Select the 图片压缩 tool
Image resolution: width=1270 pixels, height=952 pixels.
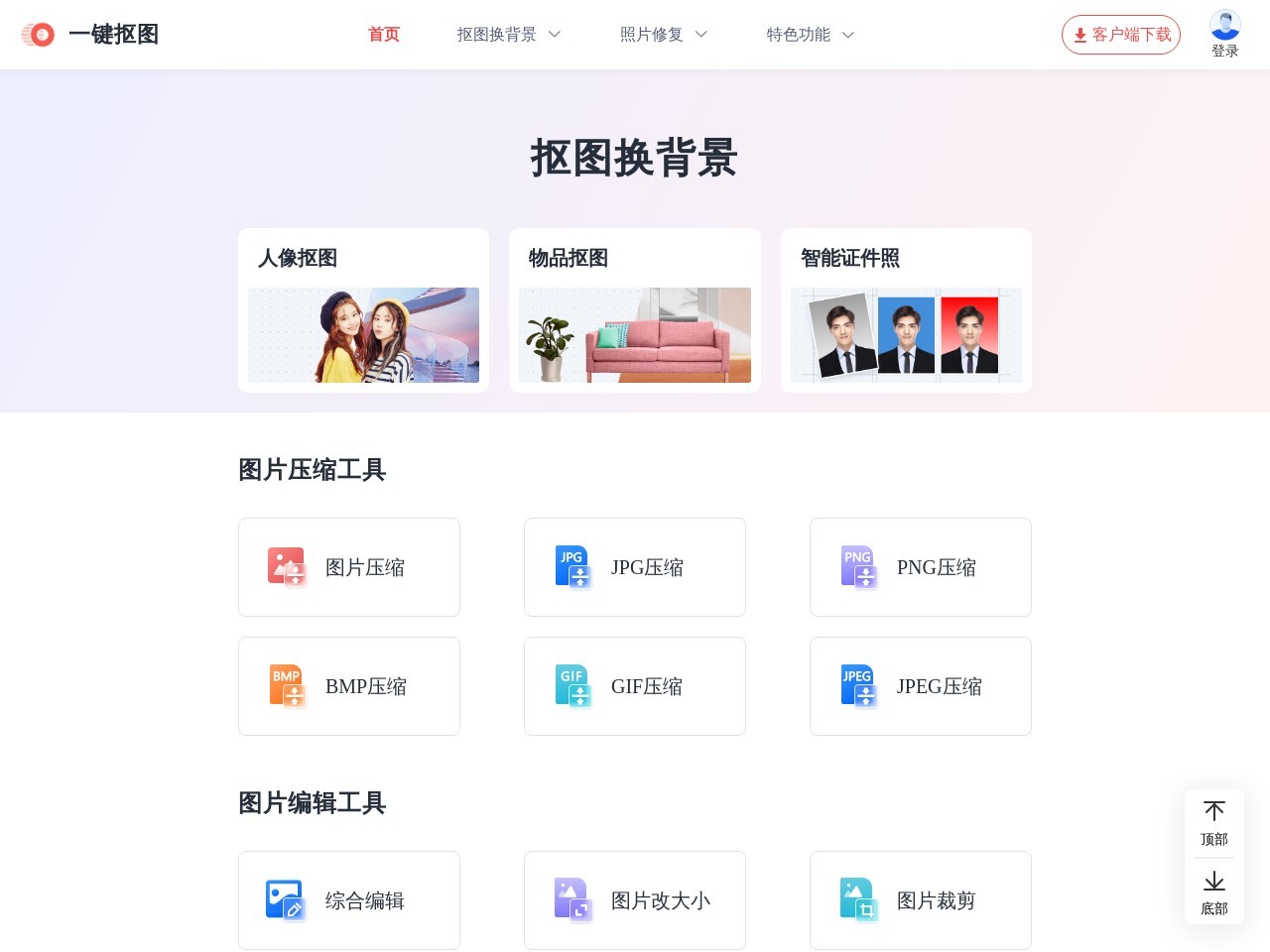tap(349, 567)
